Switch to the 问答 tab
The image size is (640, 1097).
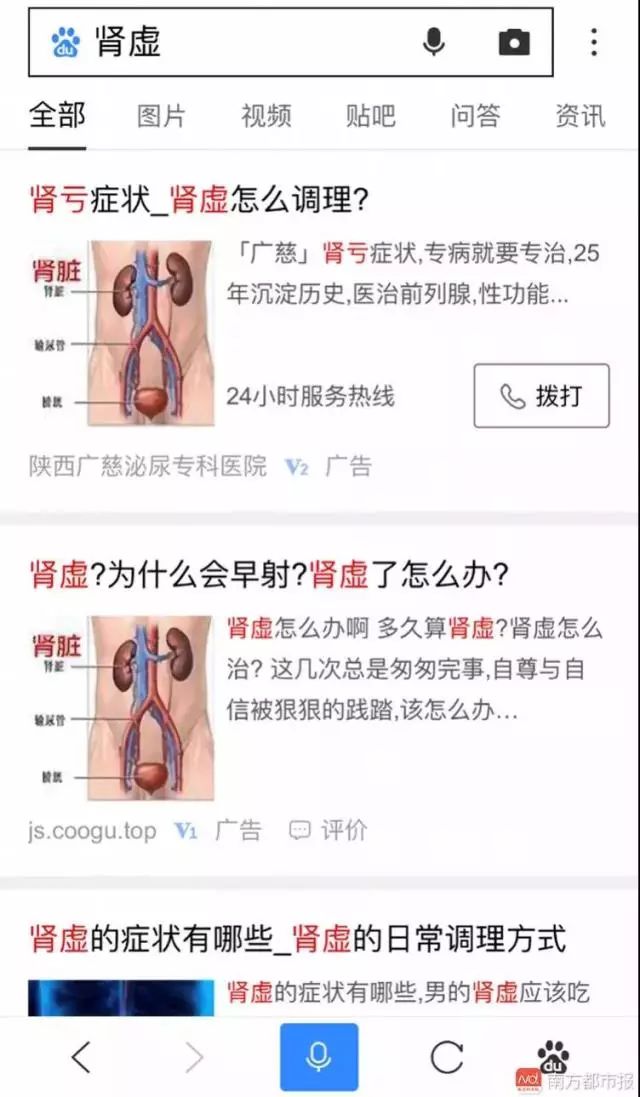pos(475,115)
